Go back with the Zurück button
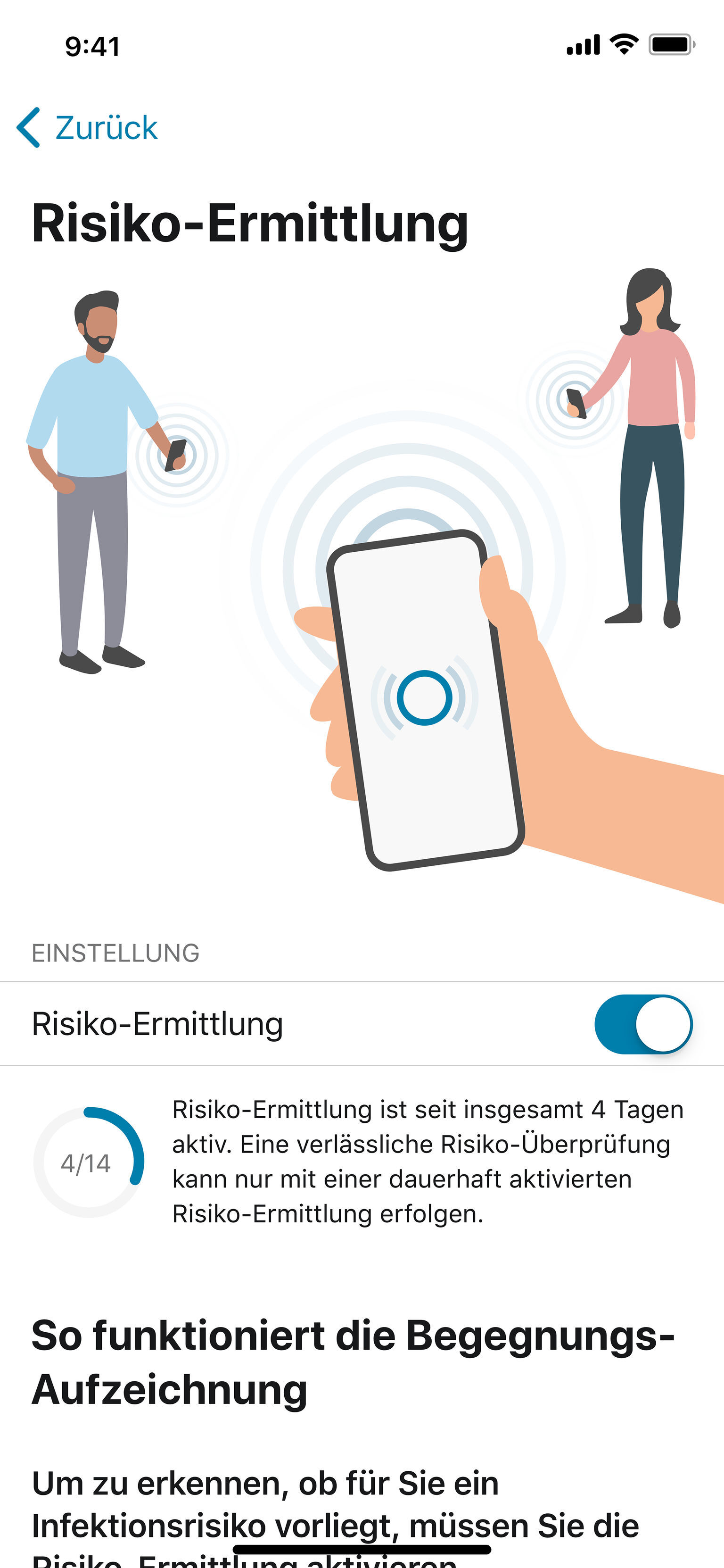Viewport: 724px width, 1568px height. click(88, 128)
